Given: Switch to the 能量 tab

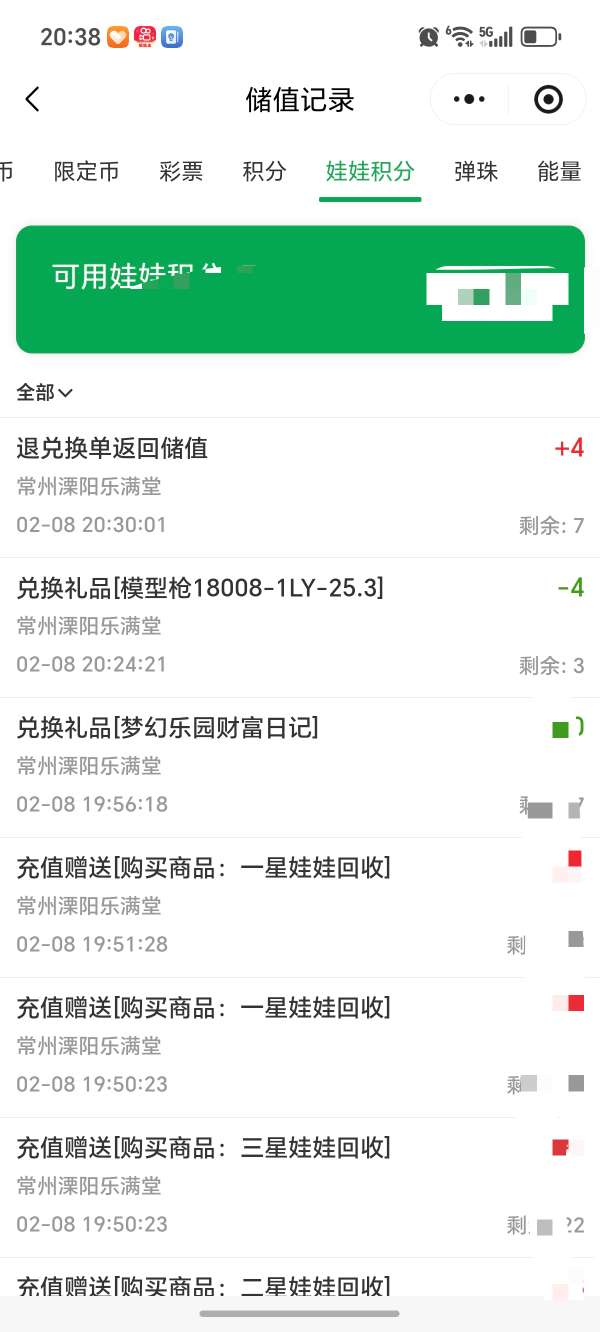Looking at the screenshot, I should (559, 172).
